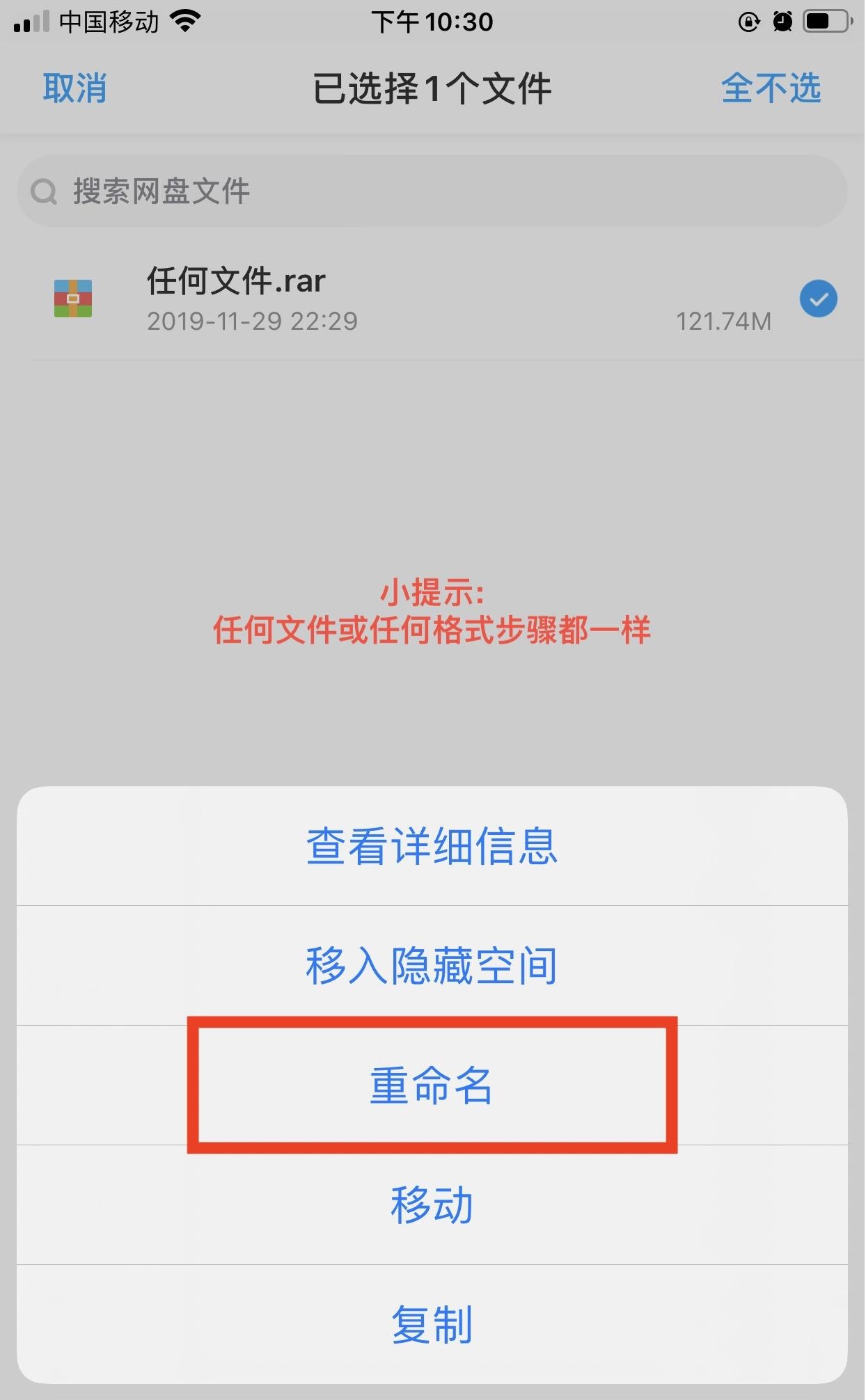The width and height of the screenshot is (866, 1400).
Task: Tap 全不选 to deselect all files
Action: 771,88
